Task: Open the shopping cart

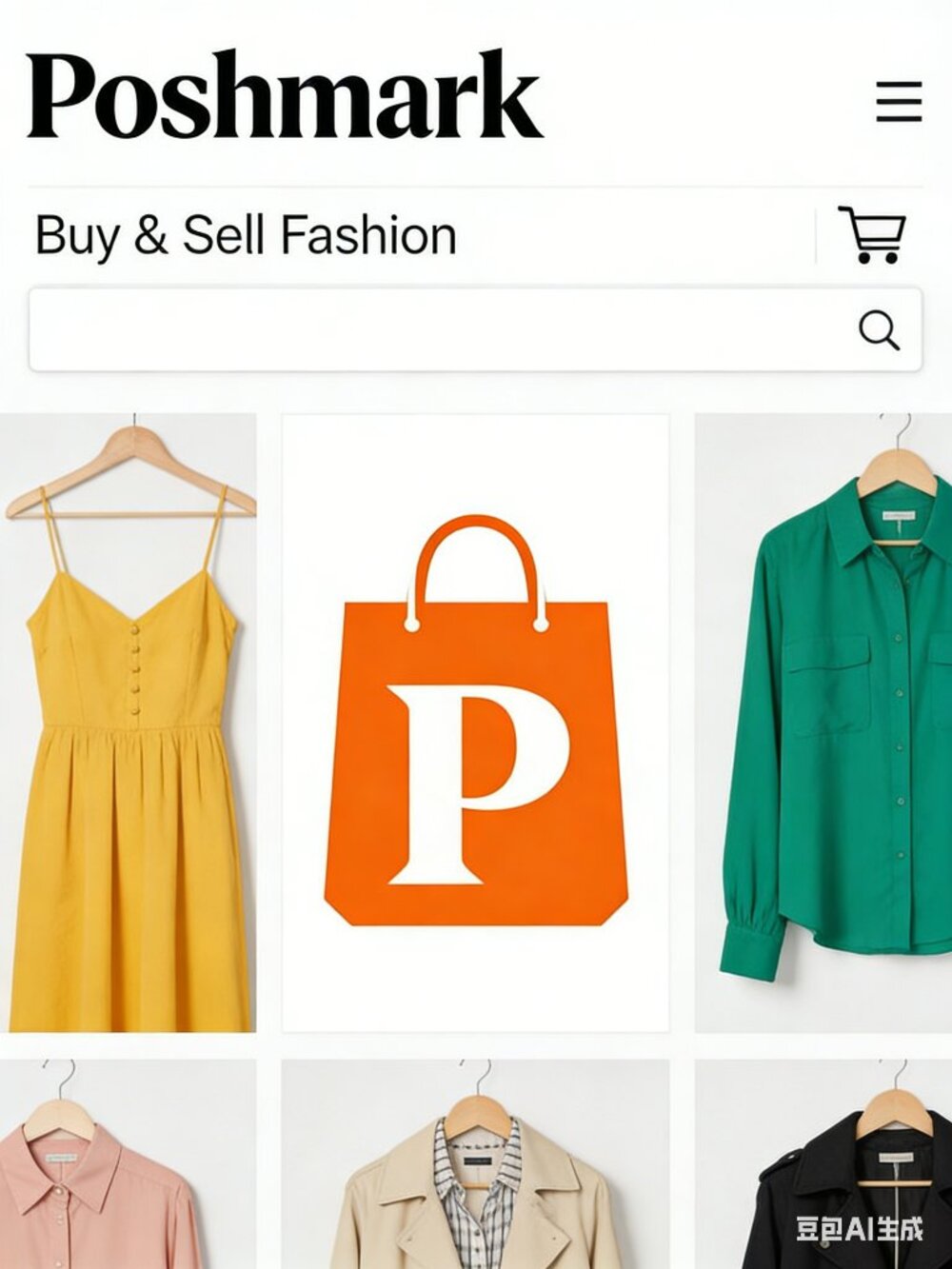Action: pos(871,234)
